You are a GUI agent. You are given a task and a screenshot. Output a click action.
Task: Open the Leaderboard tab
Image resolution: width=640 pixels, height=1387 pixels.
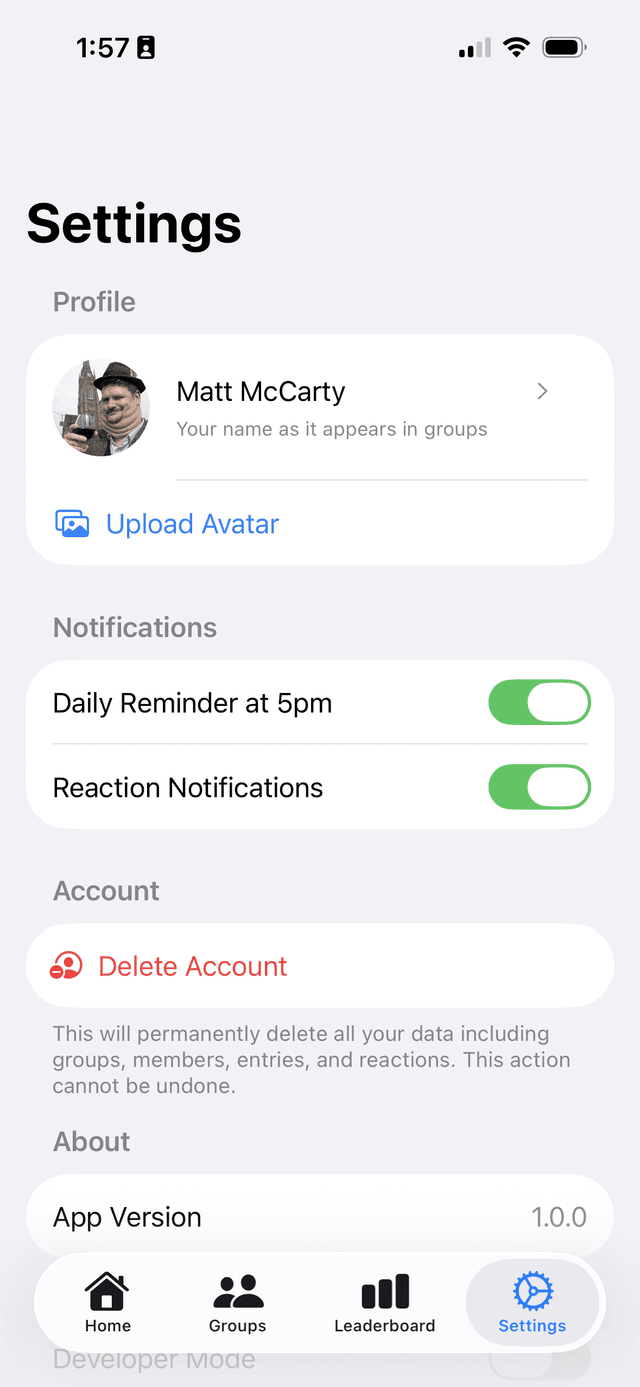[x=385, y=1303]
